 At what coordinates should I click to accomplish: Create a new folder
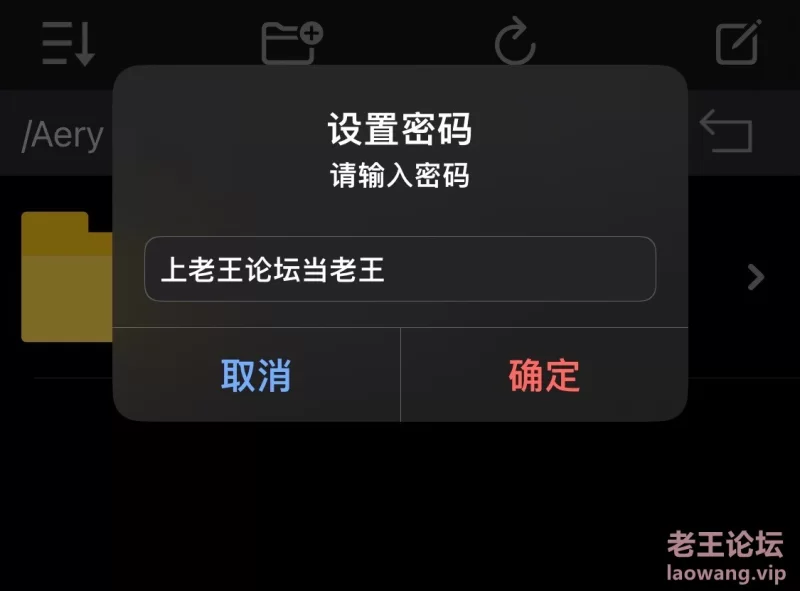(x=291, y=42)
